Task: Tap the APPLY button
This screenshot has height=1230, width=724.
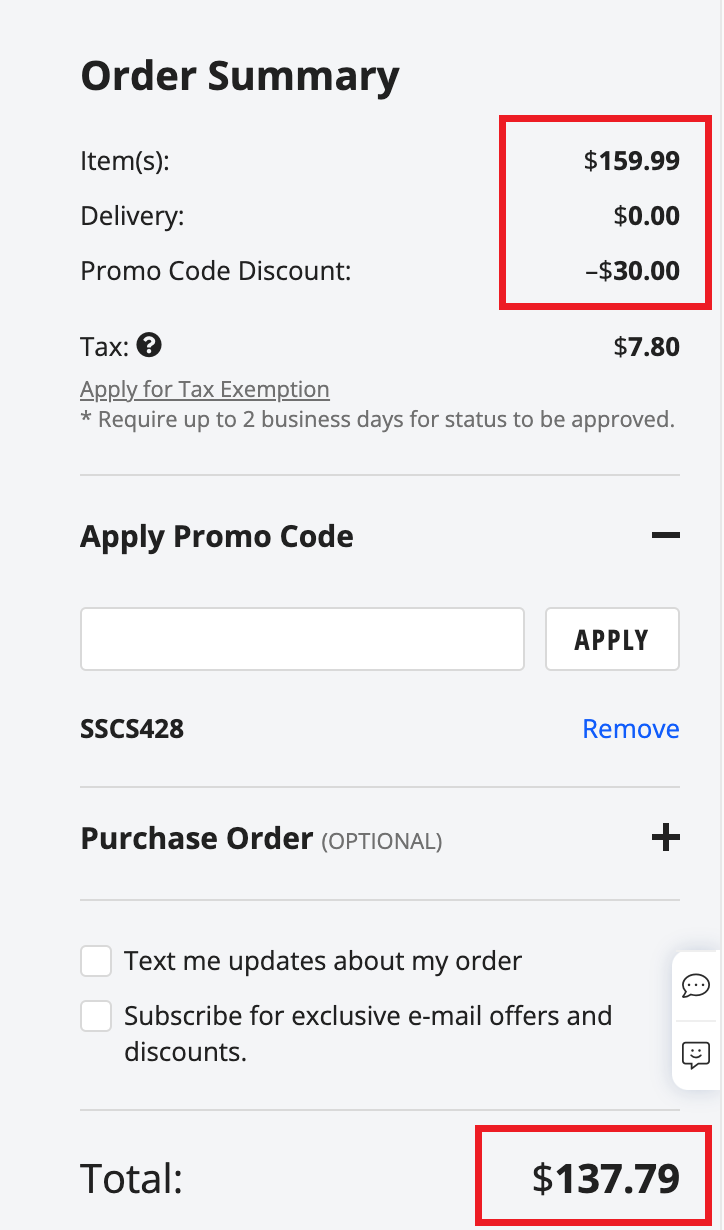Action: [612, 639]
